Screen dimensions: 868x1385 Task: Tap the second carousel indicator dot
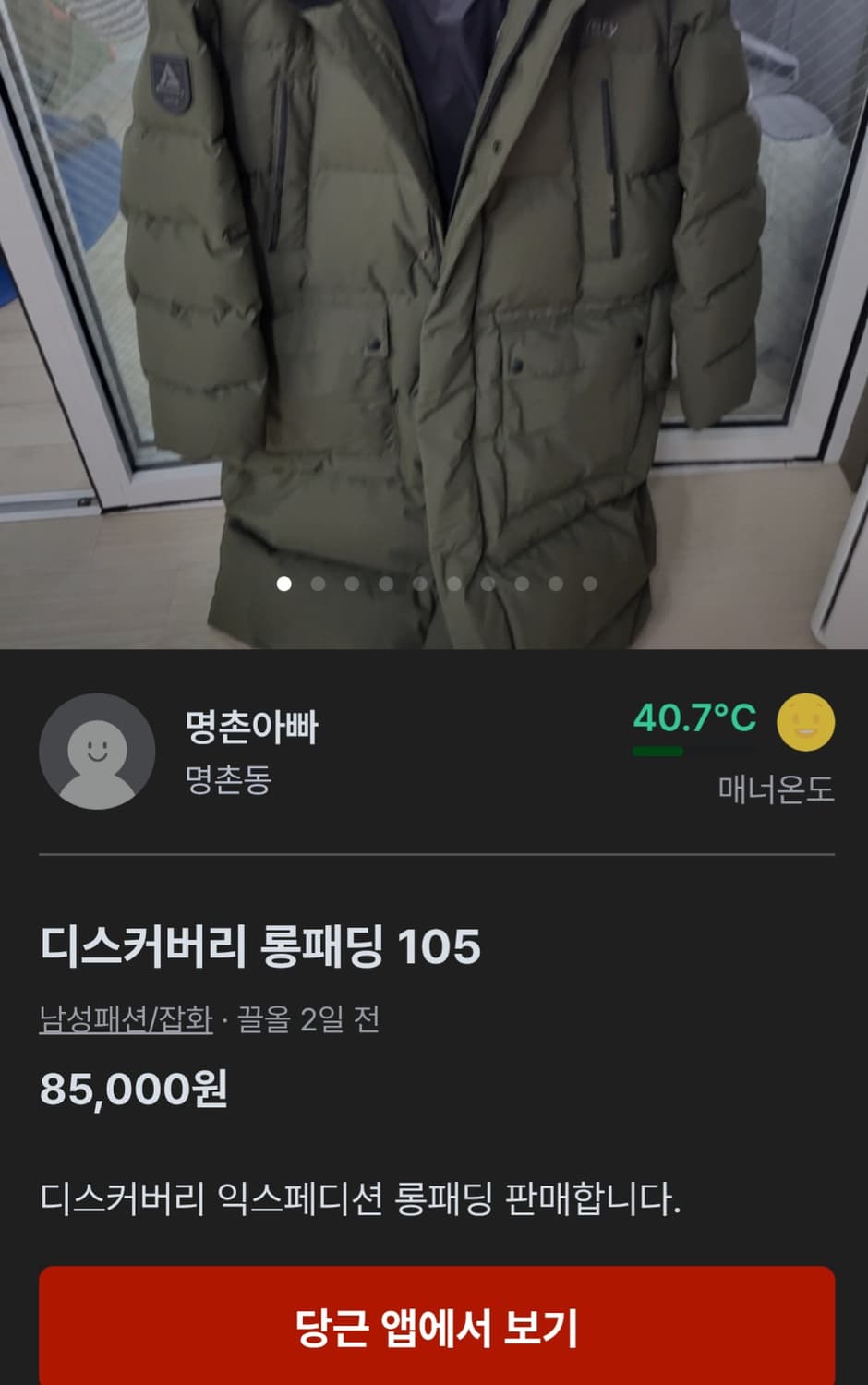pyautogui.click(x=319, y=584)
